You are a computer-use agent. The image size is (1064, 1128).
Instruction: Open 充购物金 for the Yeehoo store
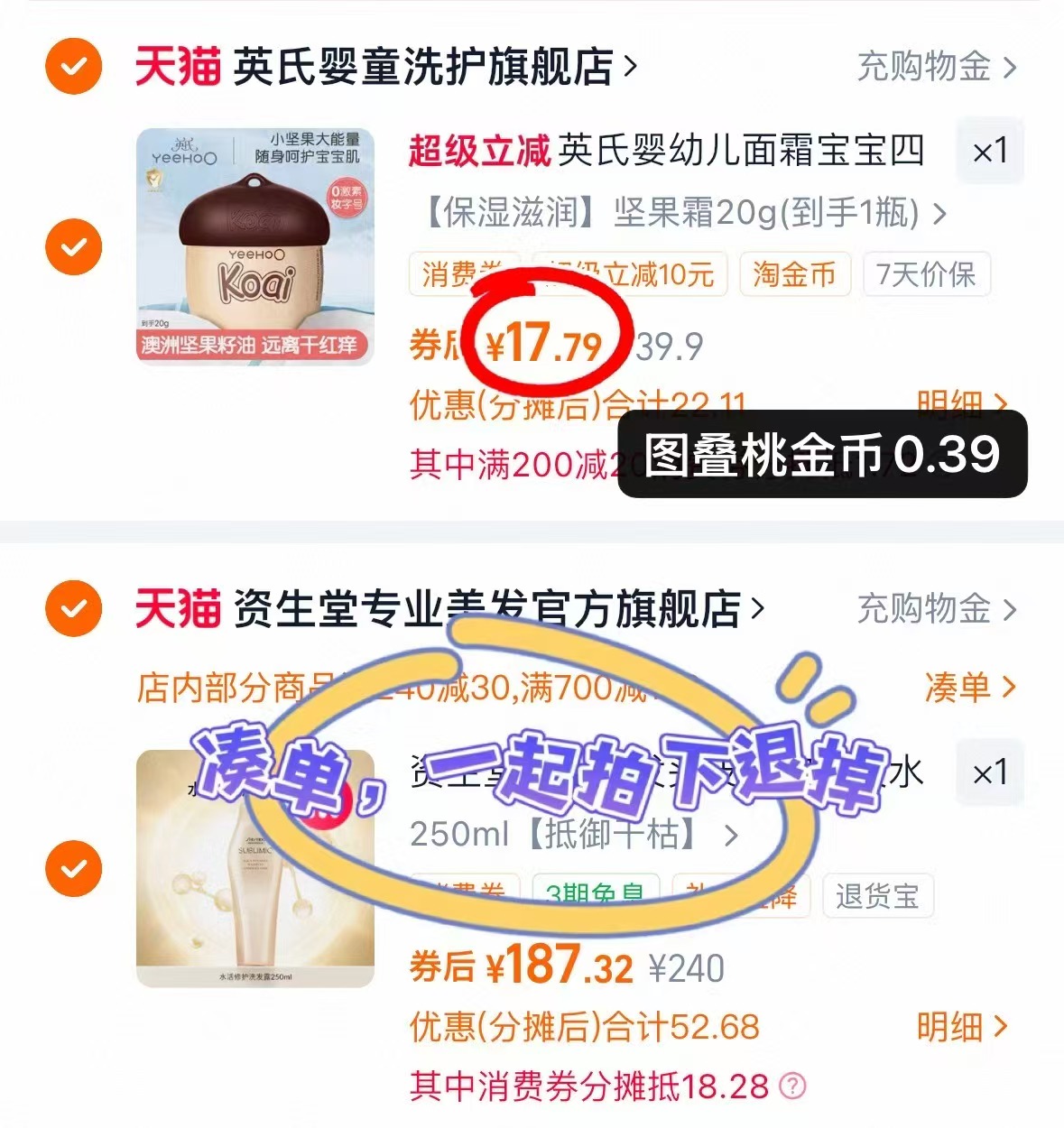[924, 64]
